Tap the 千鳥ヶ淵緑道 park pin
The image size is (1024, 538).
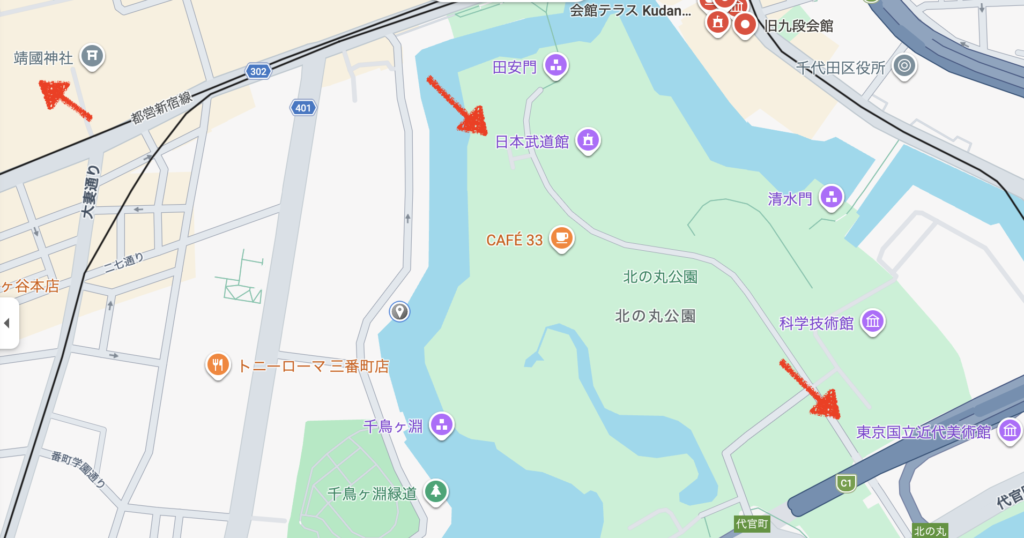[x=435, y=492]
